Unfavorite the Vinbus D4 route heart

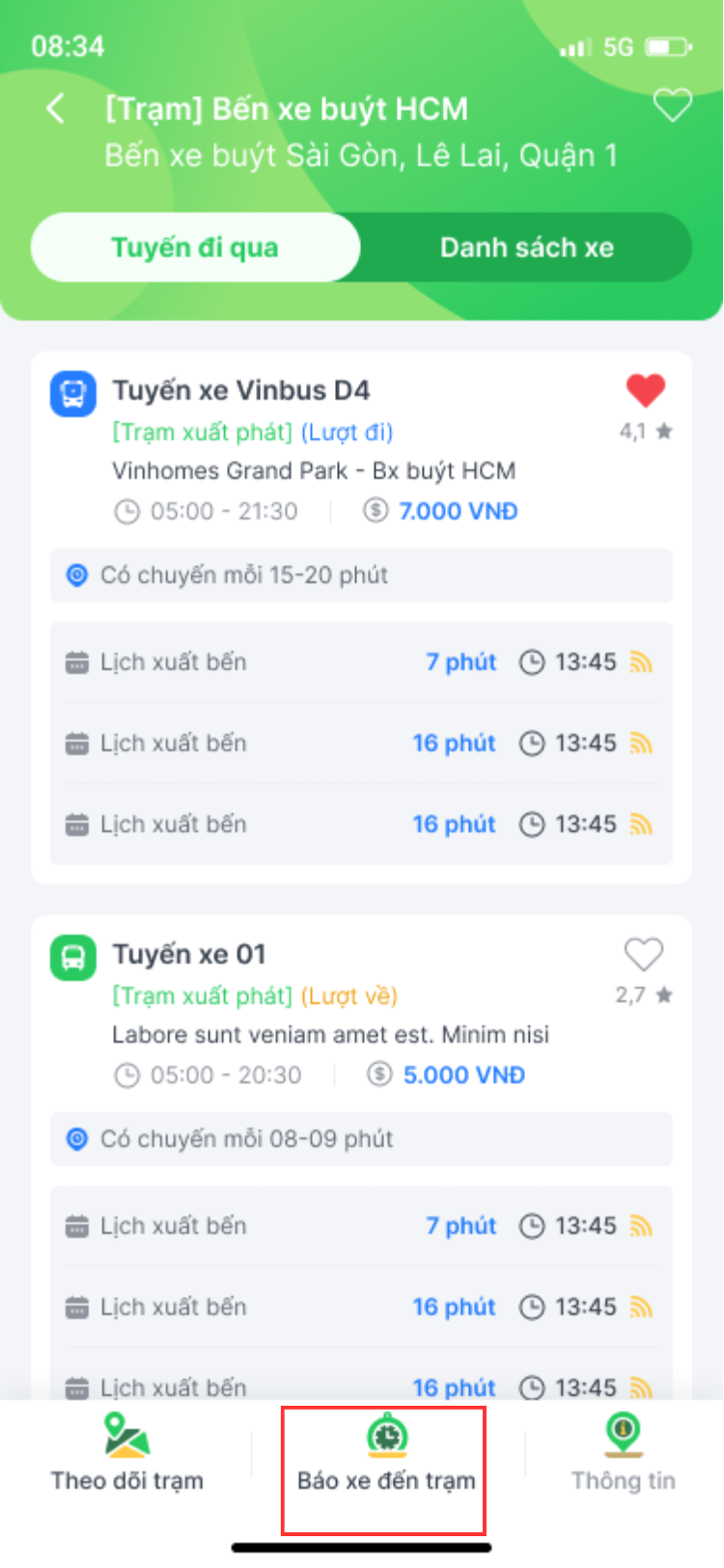click(x=645, y=390)
